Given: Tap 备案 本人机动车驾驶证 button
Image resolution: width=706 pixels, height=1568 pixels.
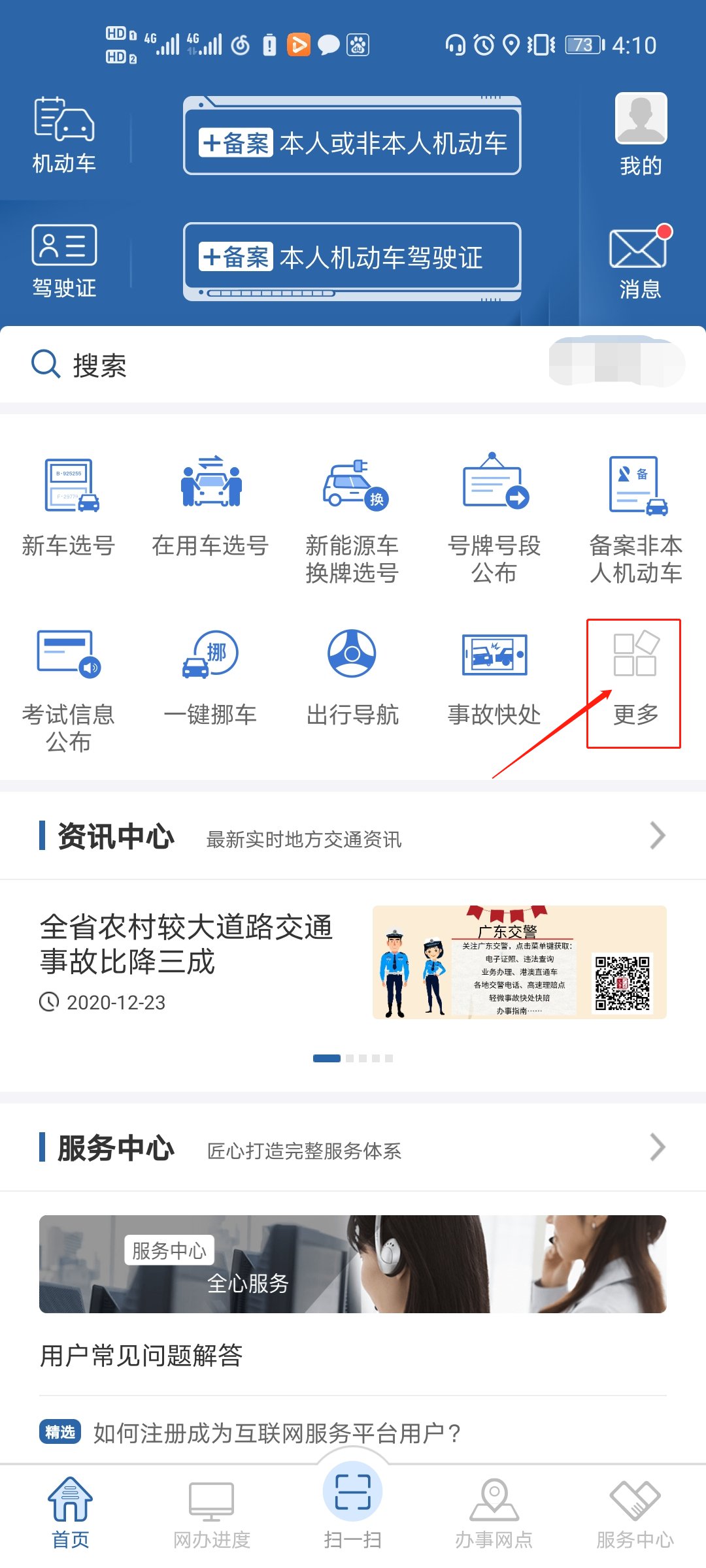Looking at the screenshot, I should 352,257.
